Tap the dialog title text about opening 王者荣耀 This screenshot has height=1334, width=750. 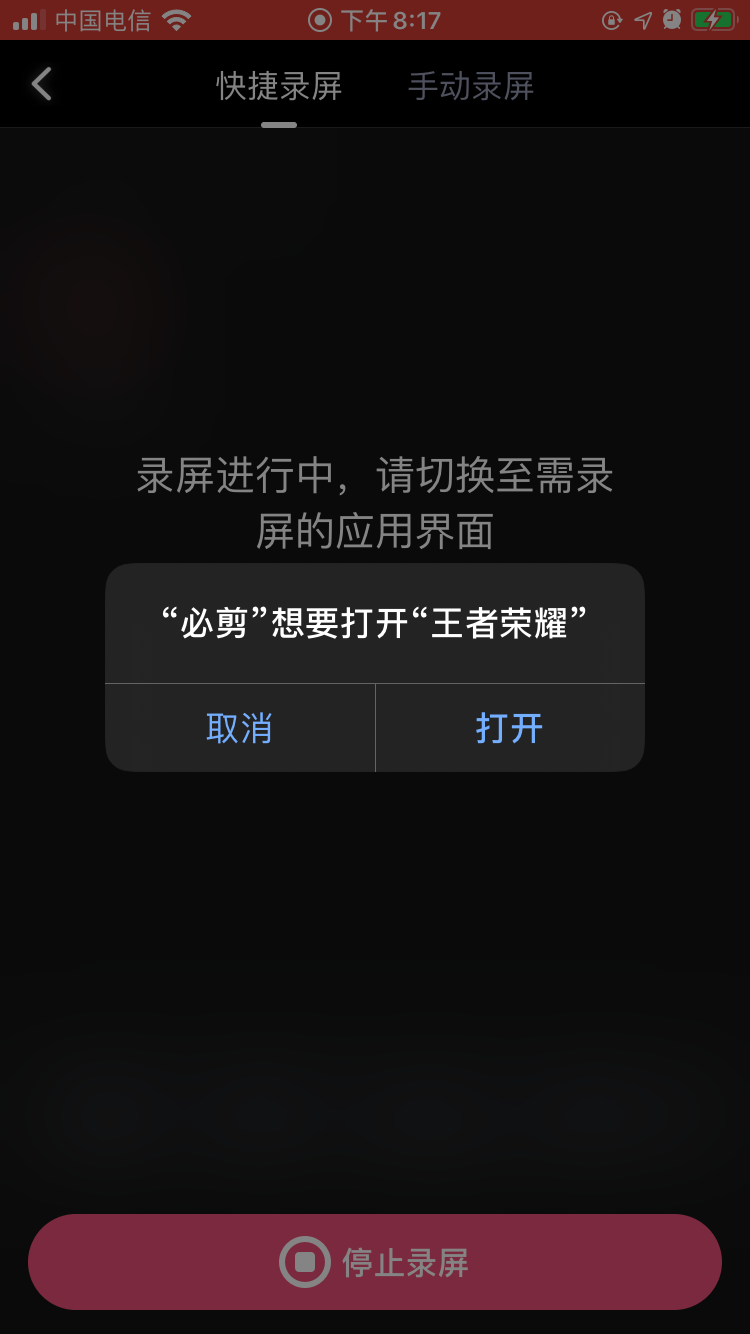pyautogui.click(x=375, y=621)
